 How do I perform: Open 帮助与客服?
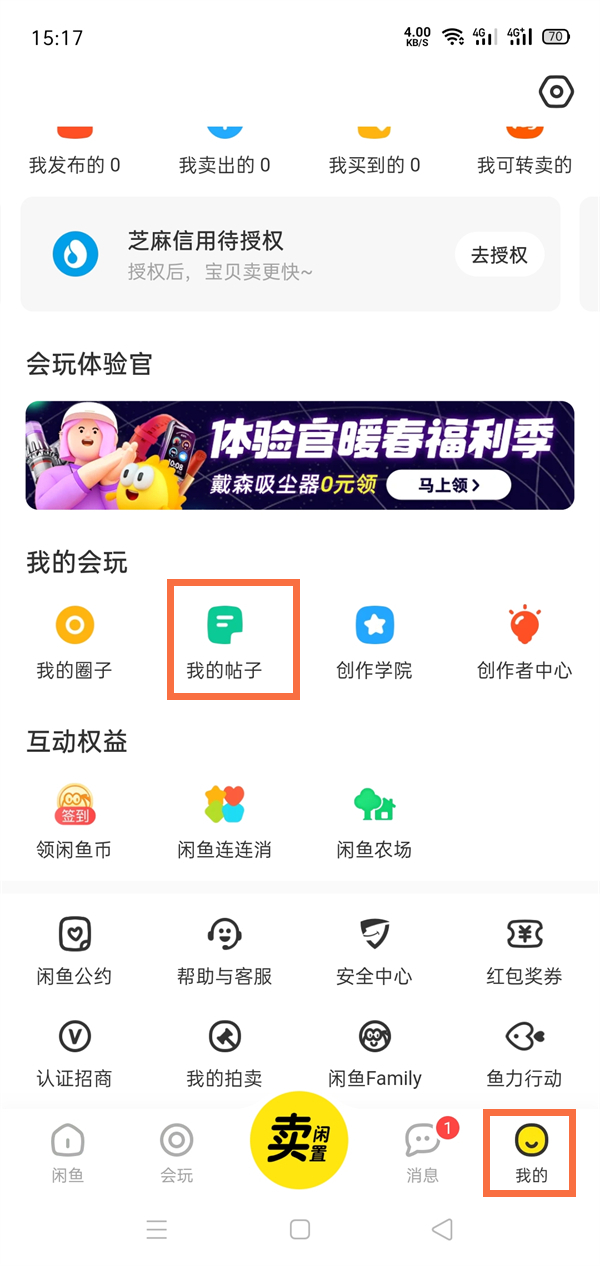224,949
